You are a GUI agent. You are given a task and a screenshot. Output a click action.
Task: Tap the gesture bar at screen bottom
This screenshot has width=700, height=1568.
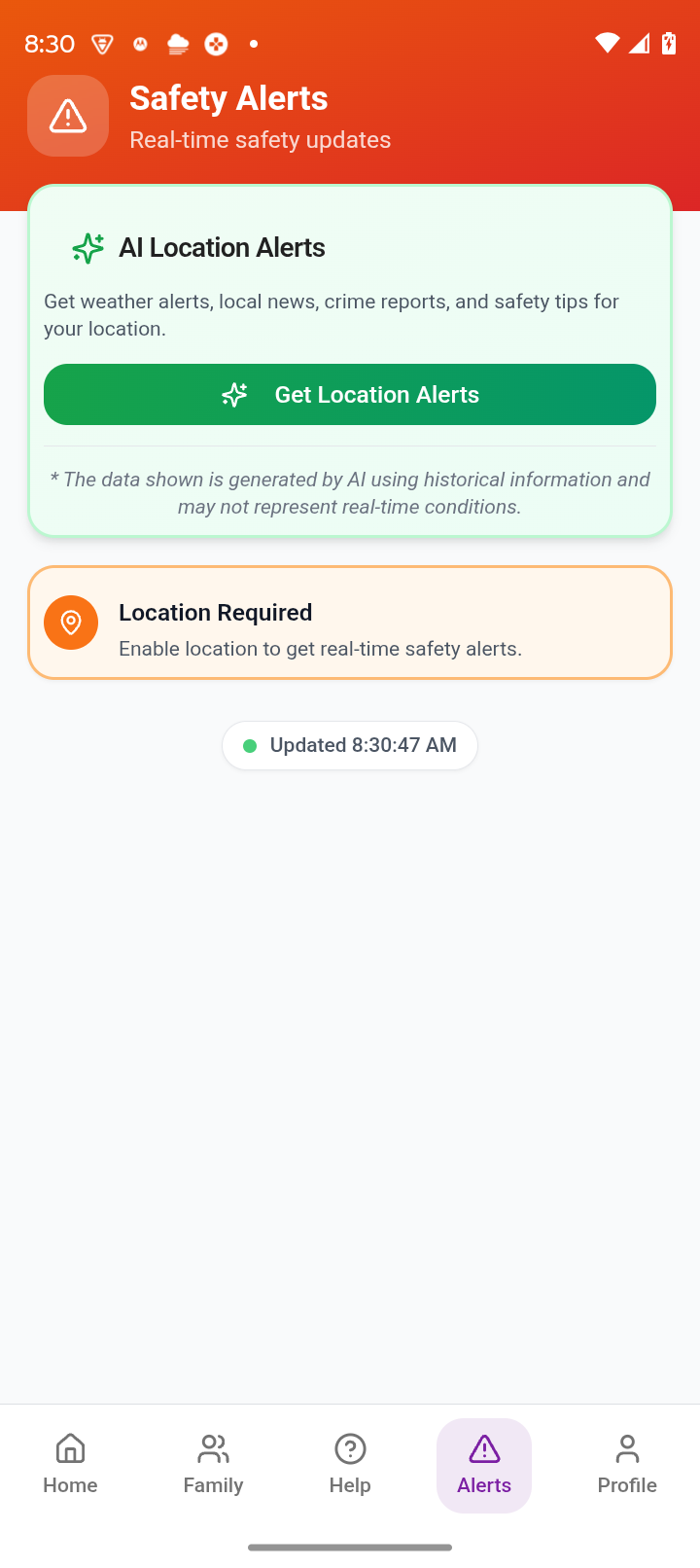tap(350, 1547)
